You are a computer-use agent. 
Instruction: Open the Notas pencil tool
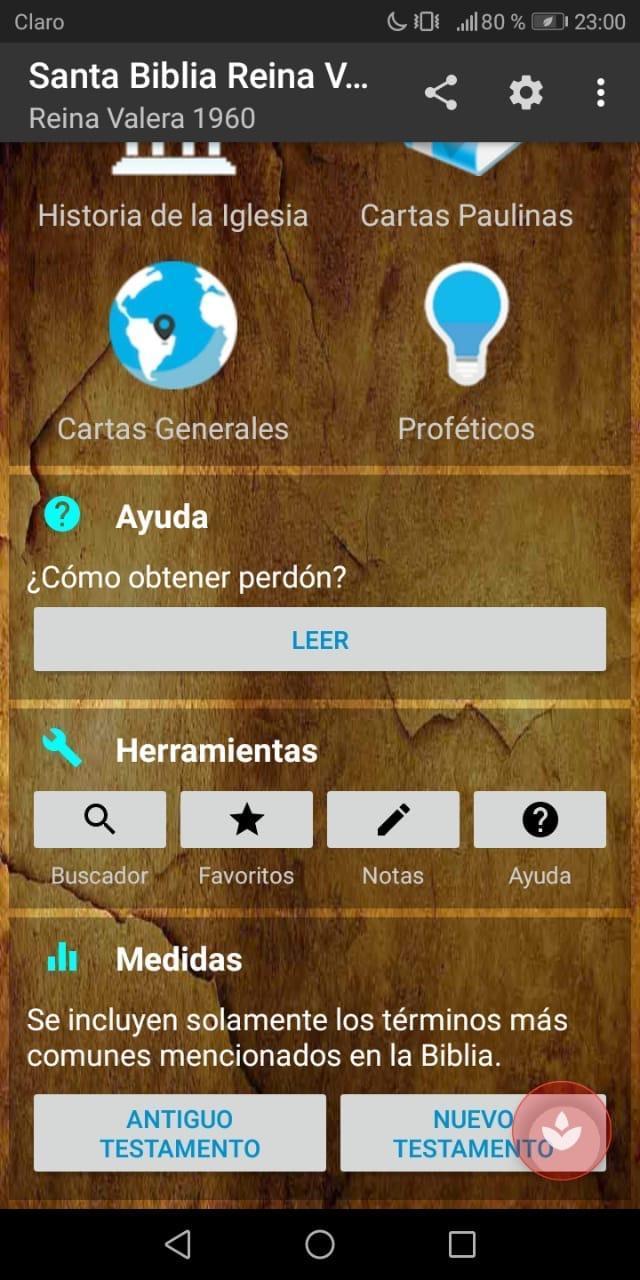393,820
